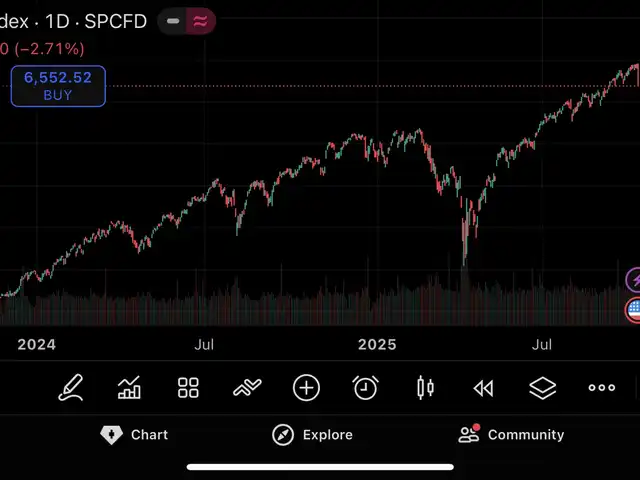Open the indicators chart icon
This screenshot has height=480, width=640.
pyautogui.click(x=129, y=388)
